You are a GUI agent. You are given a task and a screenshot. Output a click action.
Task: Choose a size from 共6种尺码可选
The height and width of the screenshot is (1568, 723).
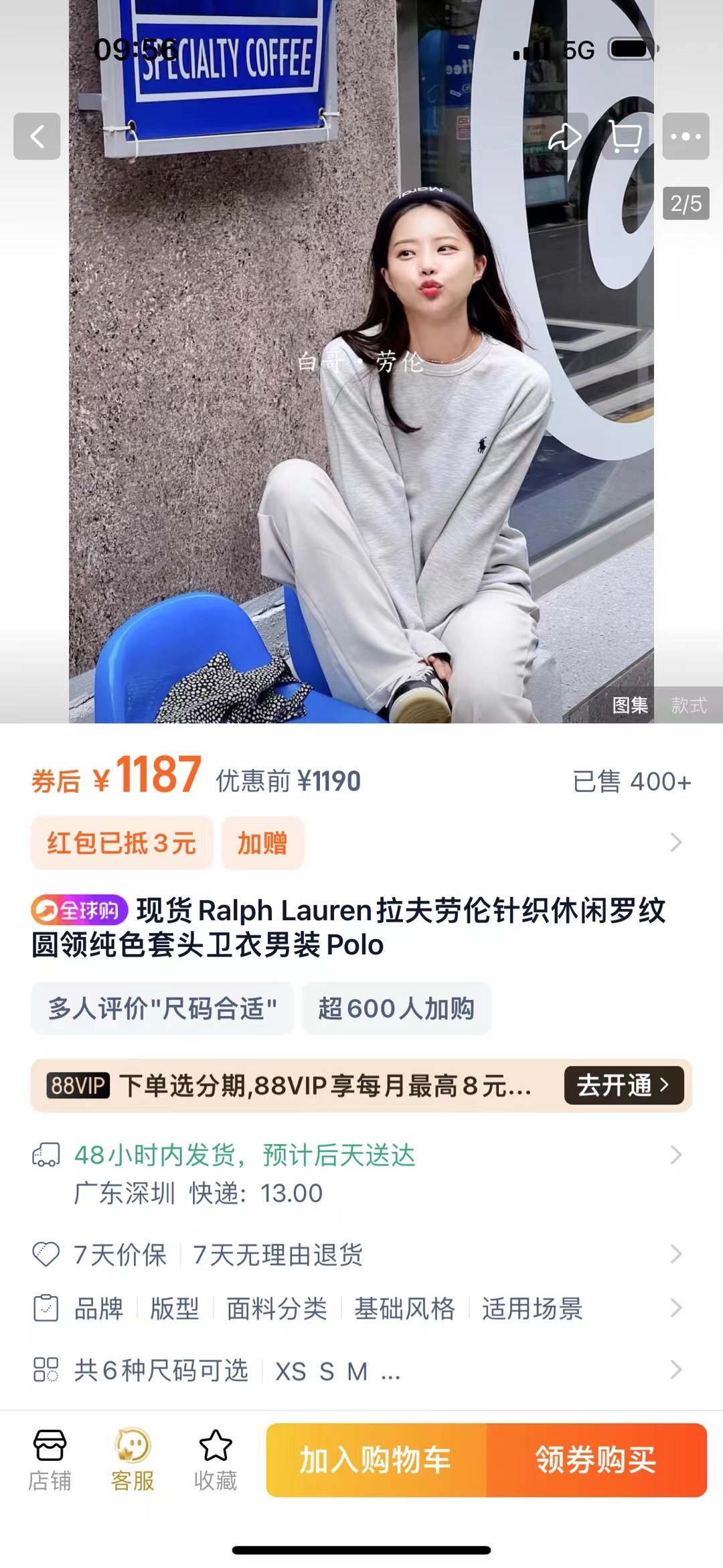[x=361, y=1370]
